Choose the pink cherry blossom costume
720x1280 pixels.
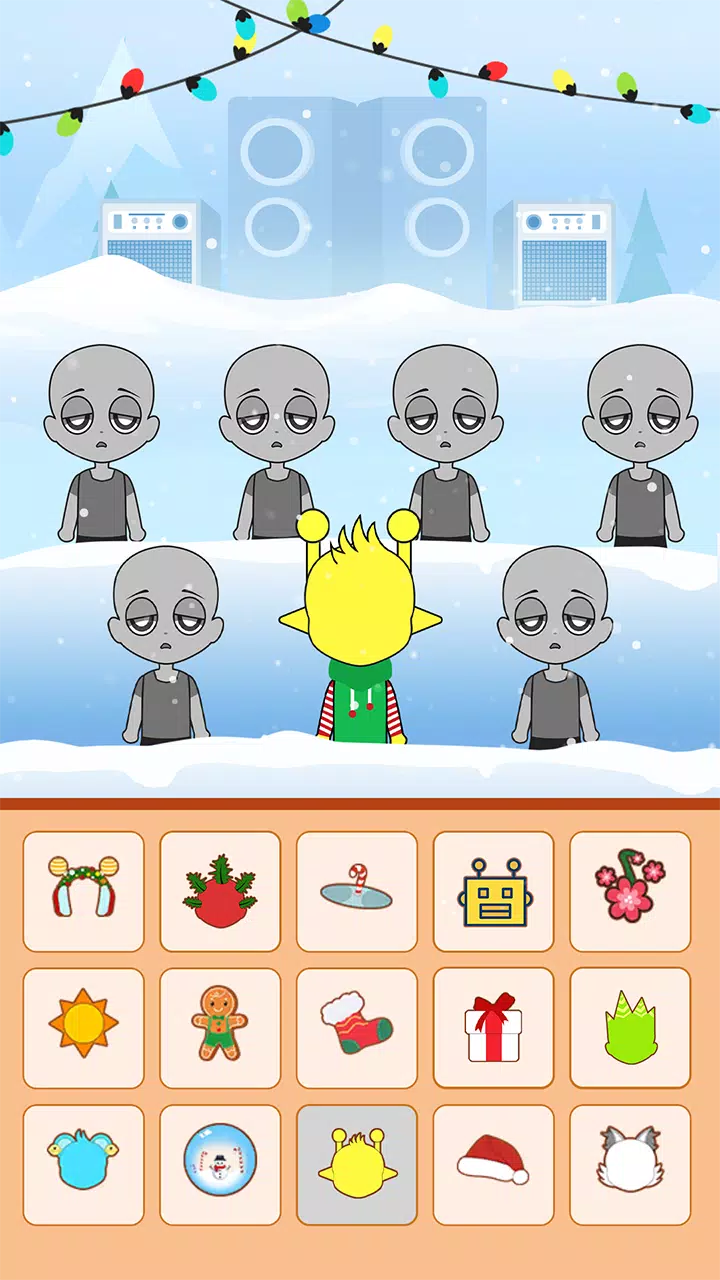click(x=630, y=891)
